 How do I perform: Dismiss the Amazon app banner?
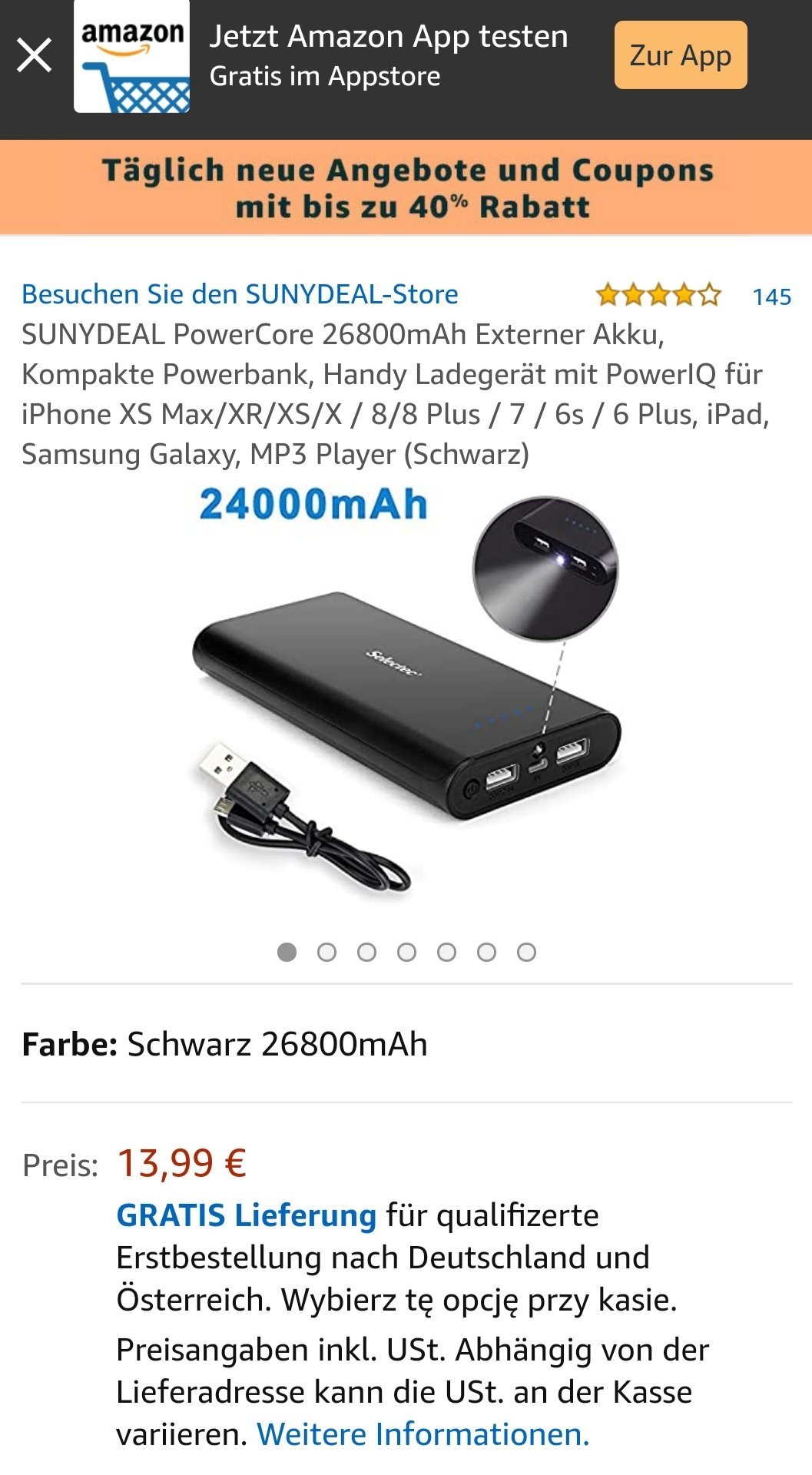[x=35, y=56]
